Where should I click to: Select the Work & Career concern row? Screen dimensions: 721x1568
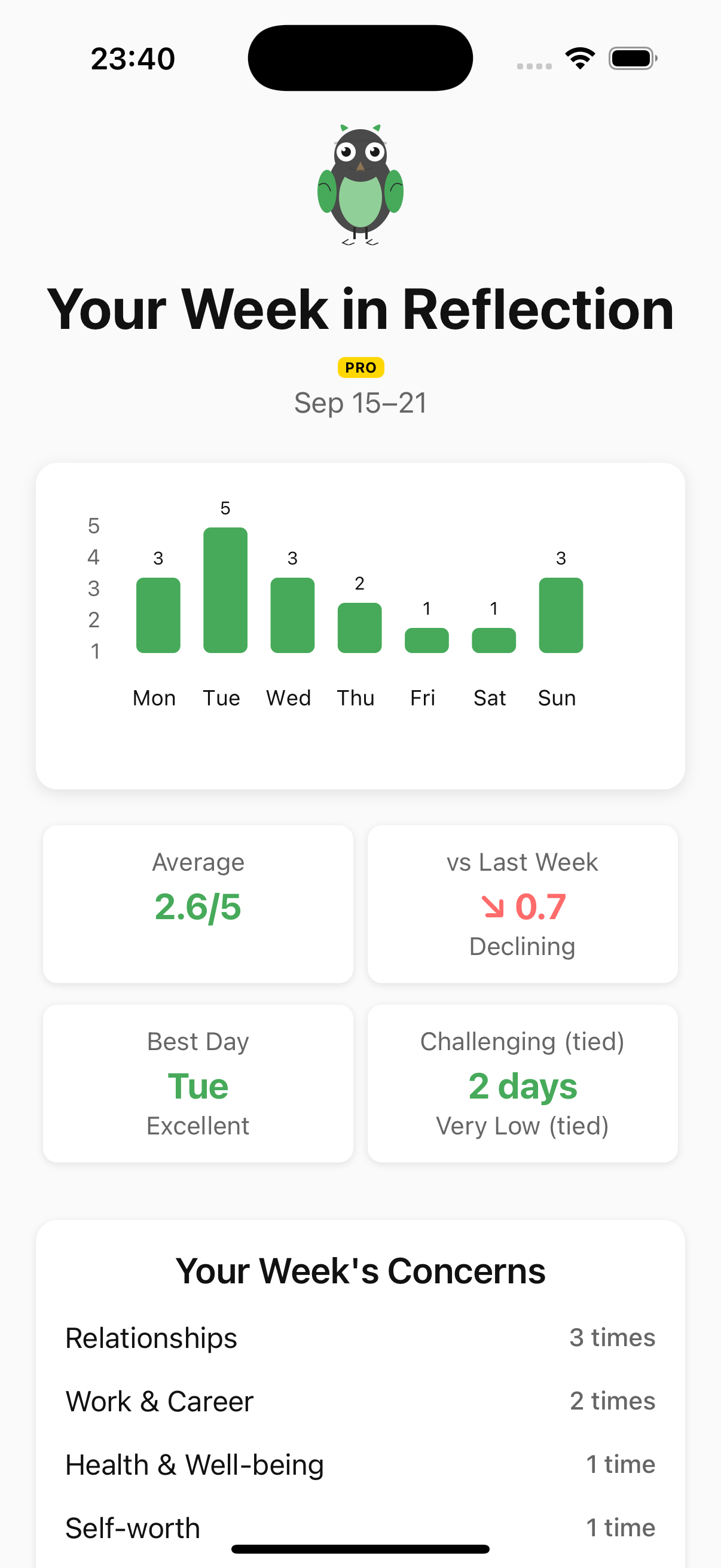tap(361, 1401)
